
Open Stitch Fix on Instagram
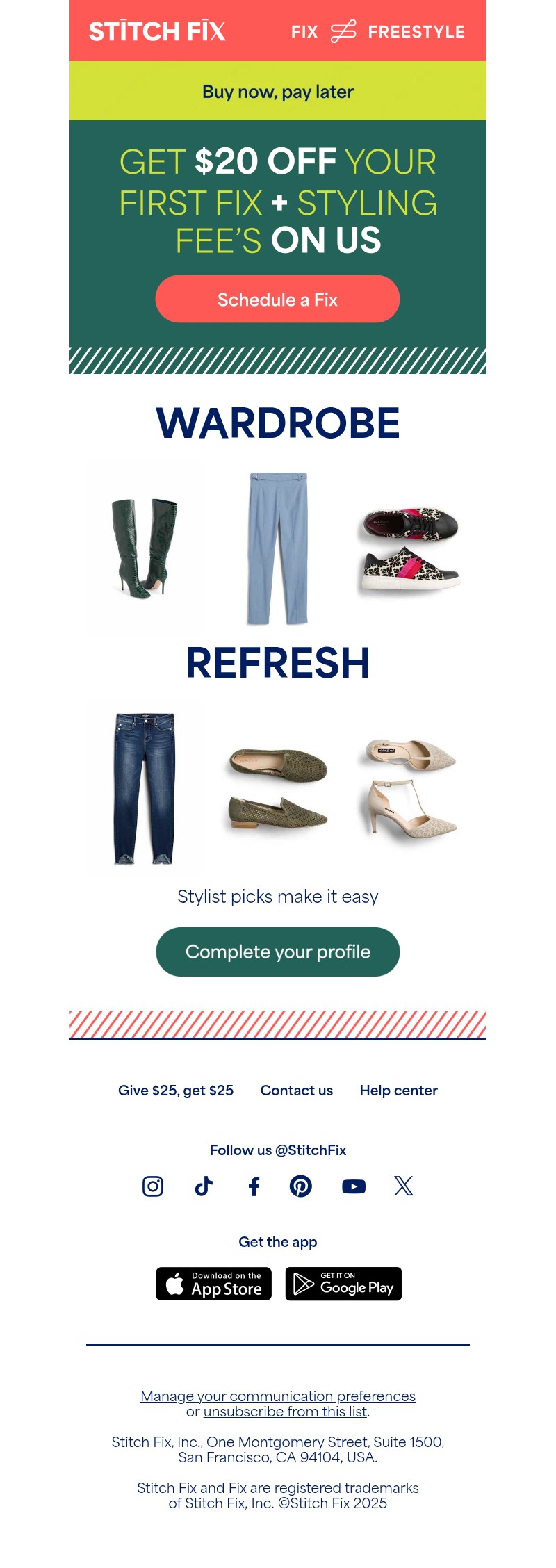click(x=153, y=1186)
